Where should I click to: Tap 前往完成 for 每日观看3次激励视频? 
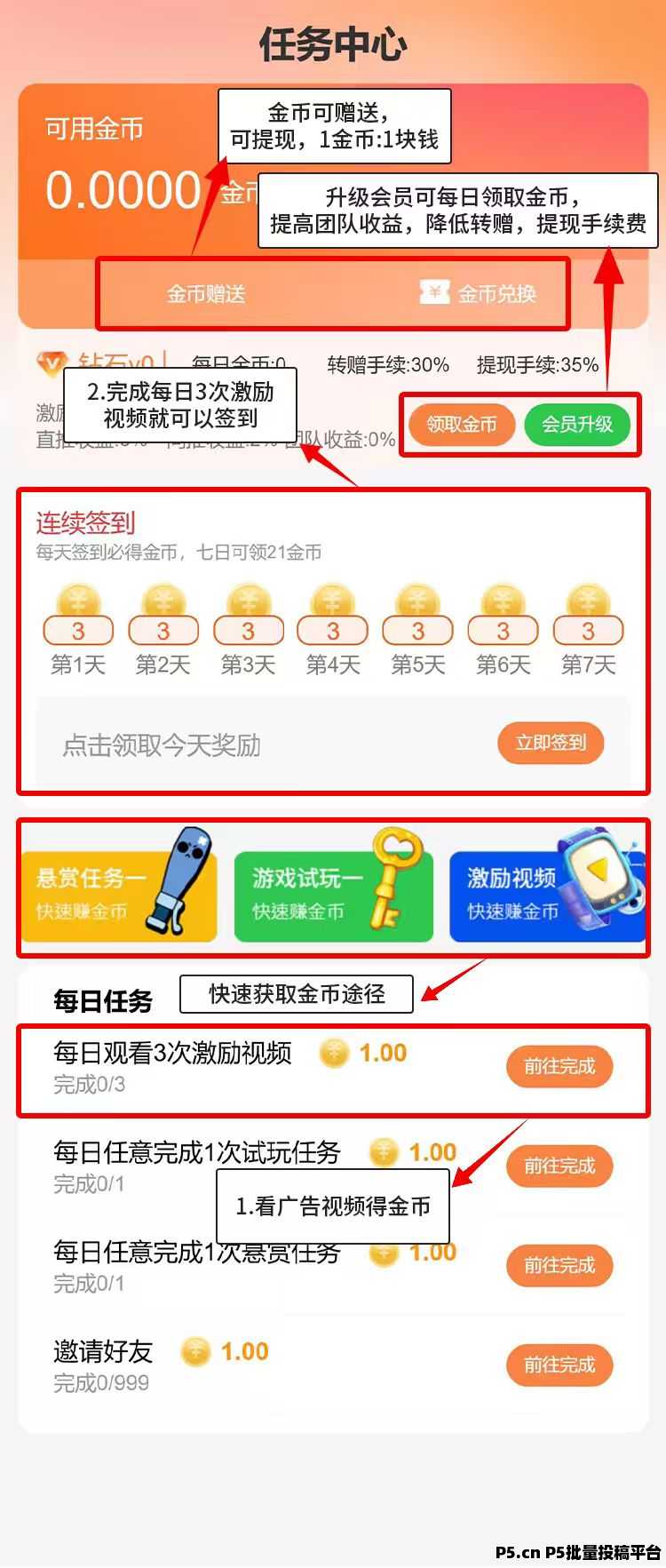click(x=559, y=1067)
